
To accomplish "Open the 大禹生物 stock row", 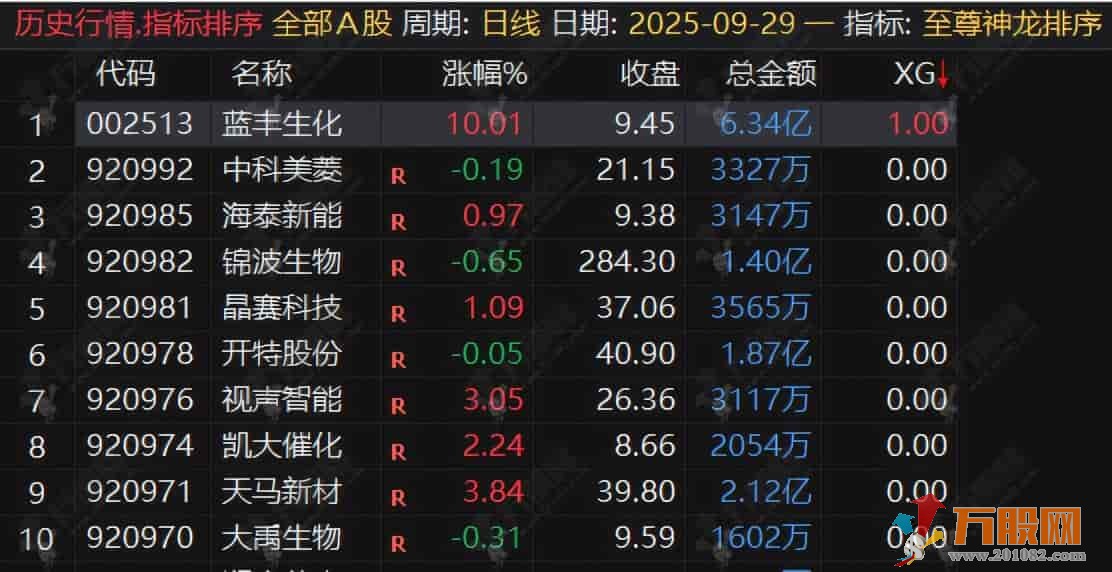I will 281,538.
